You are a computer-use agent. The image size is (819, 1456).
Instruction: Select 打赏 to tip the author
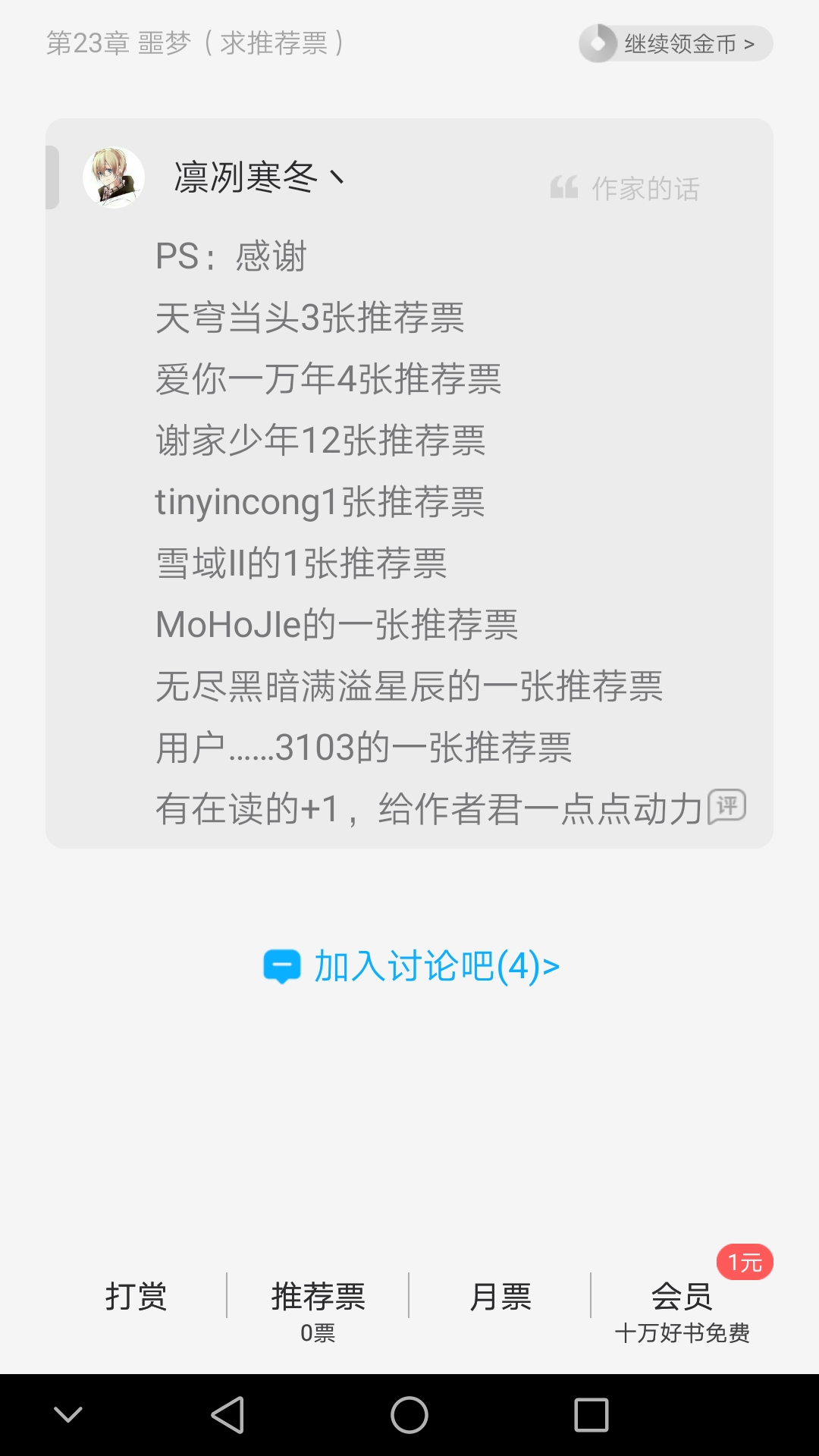[136, 1297]
